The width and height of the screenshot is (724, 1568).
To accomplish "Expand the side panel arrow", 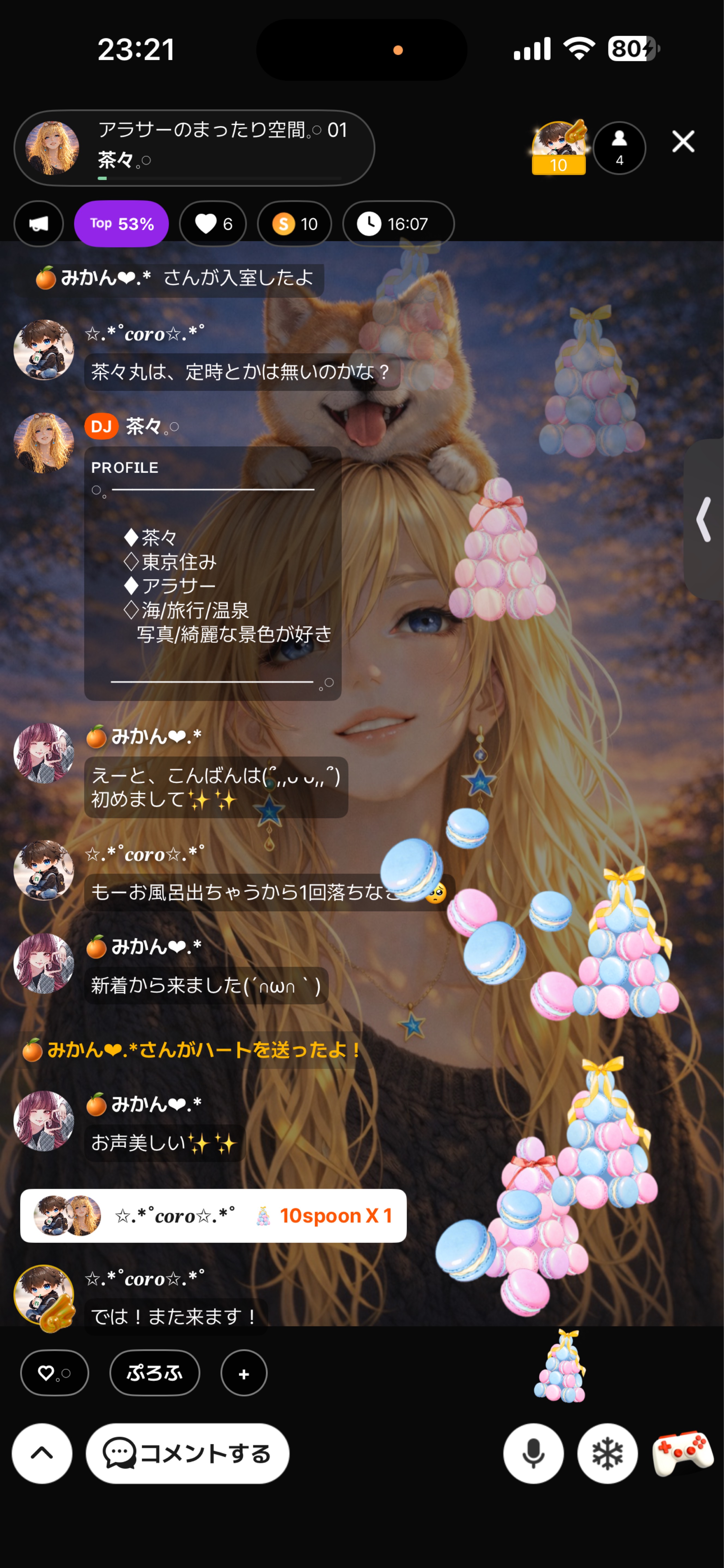I will [704, 519].
